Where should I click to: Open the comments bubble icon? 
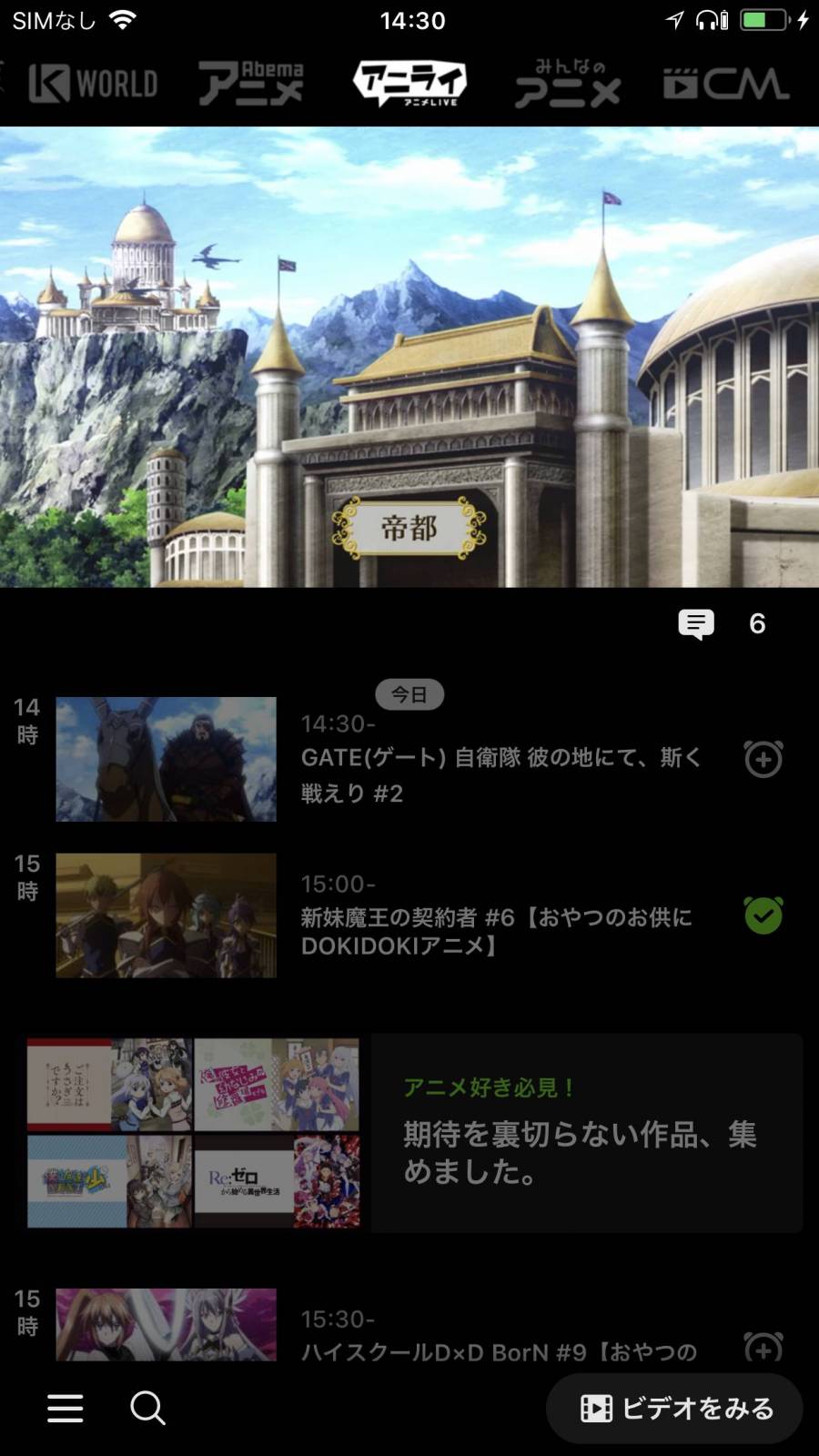click(696, 623)
